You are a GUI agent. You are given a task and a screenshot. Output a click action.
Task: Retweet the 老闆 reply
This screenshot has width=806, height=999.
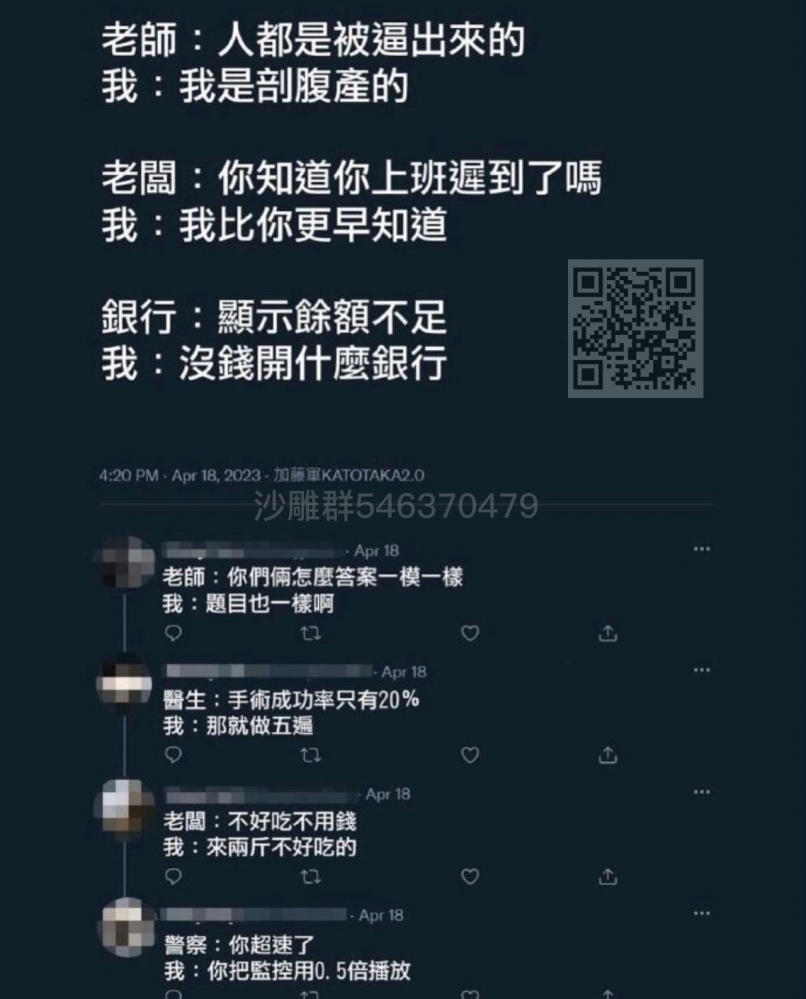click(x=310, y=877)
